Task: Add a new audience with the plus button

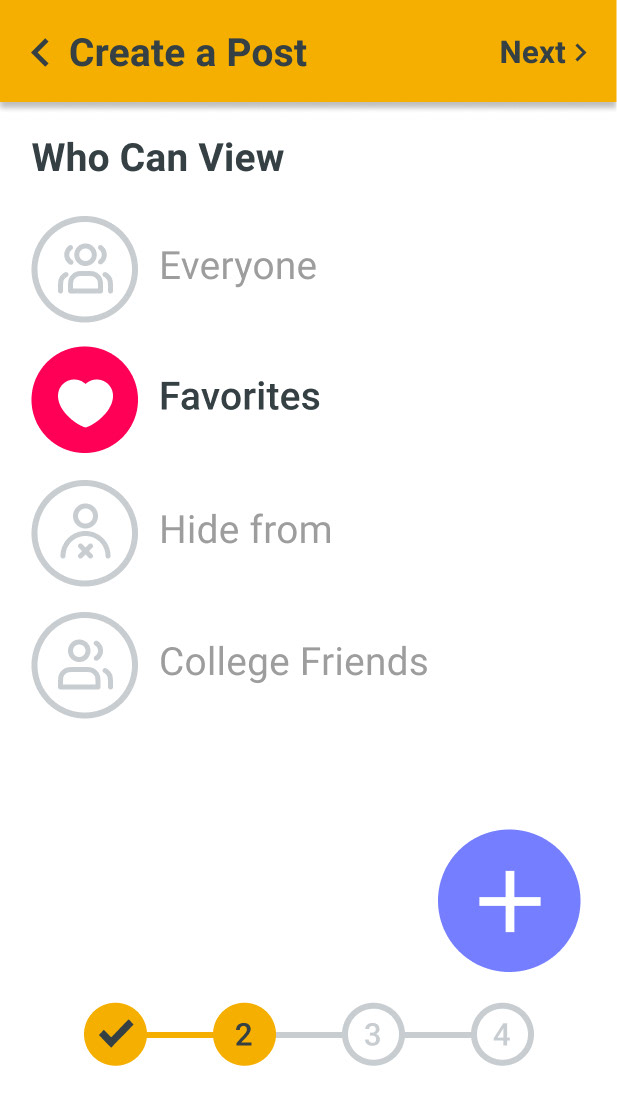Action: [509, 900]
